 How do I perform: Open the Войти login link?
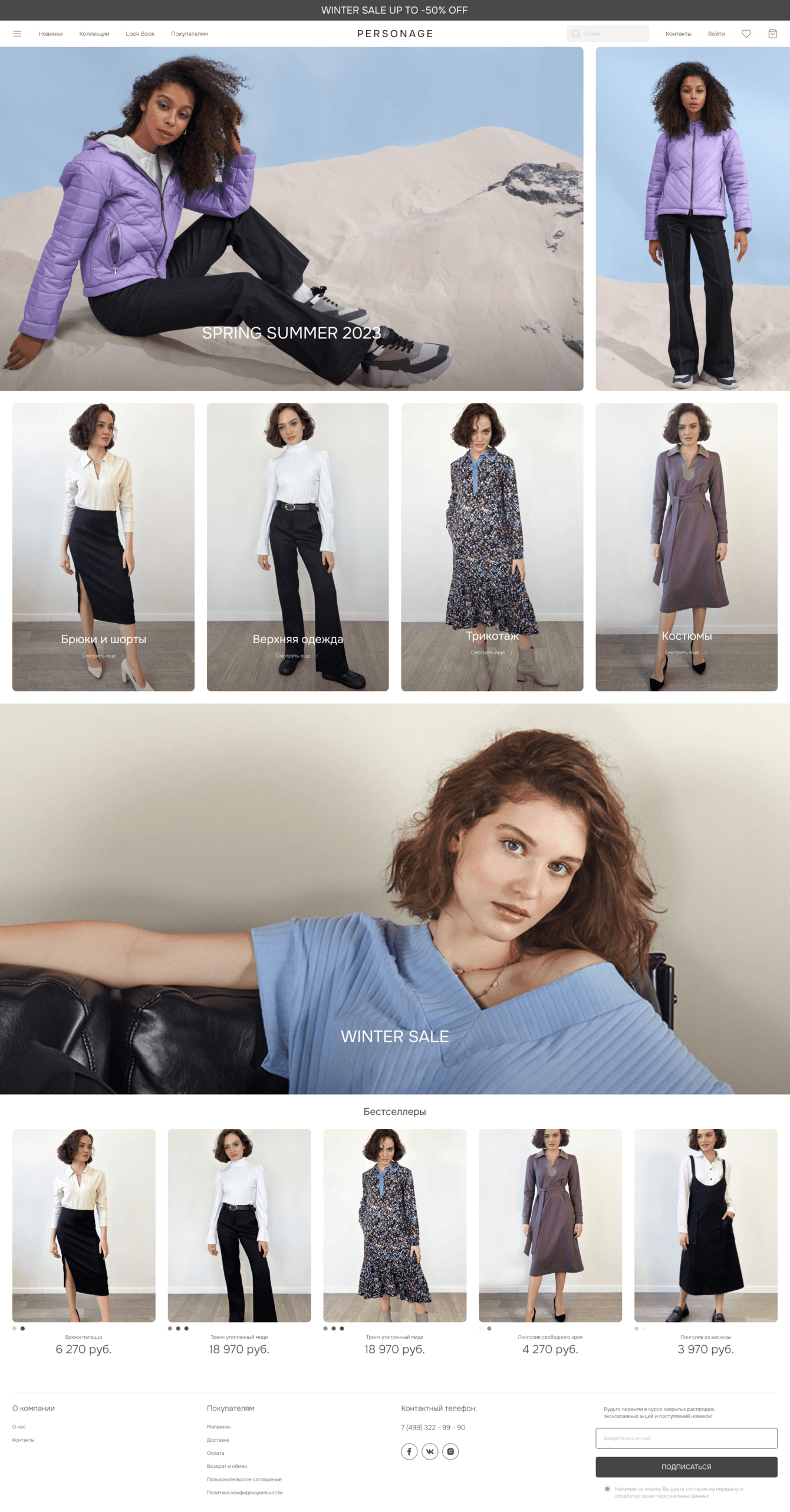point(716,34)
